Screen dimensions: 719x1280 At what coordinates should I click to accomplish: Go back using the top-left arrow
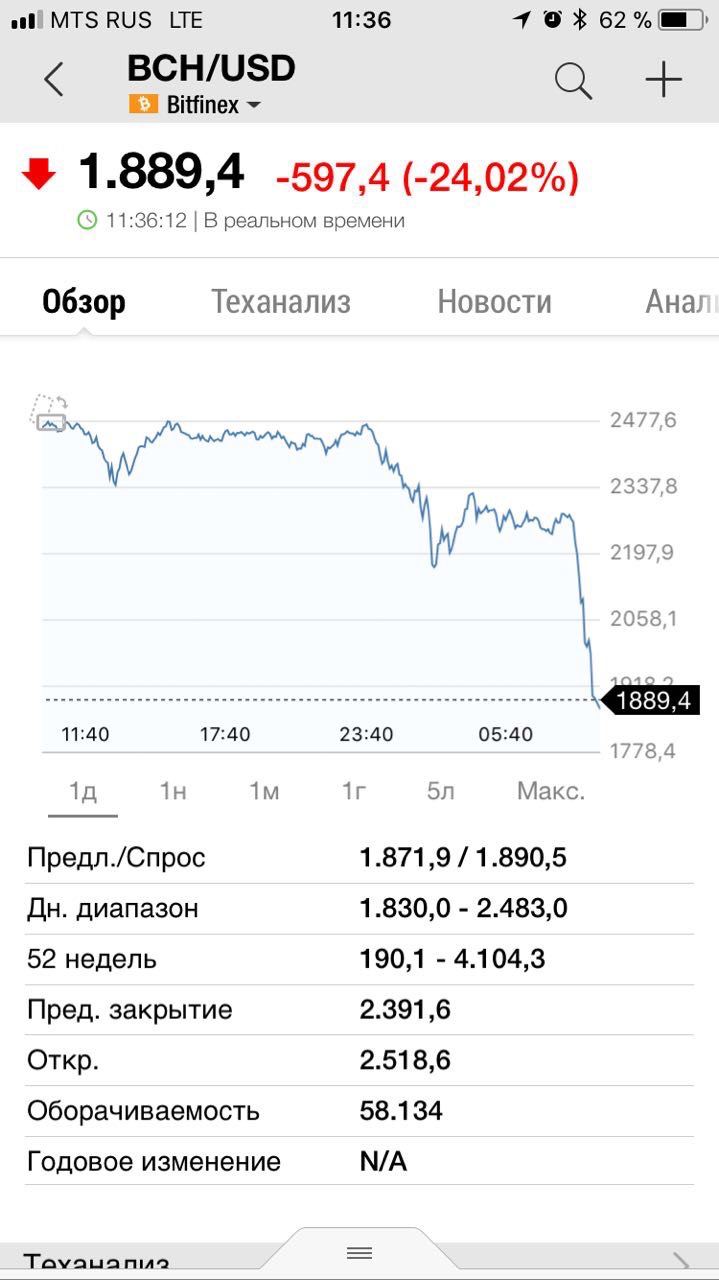tap(54, 79)
